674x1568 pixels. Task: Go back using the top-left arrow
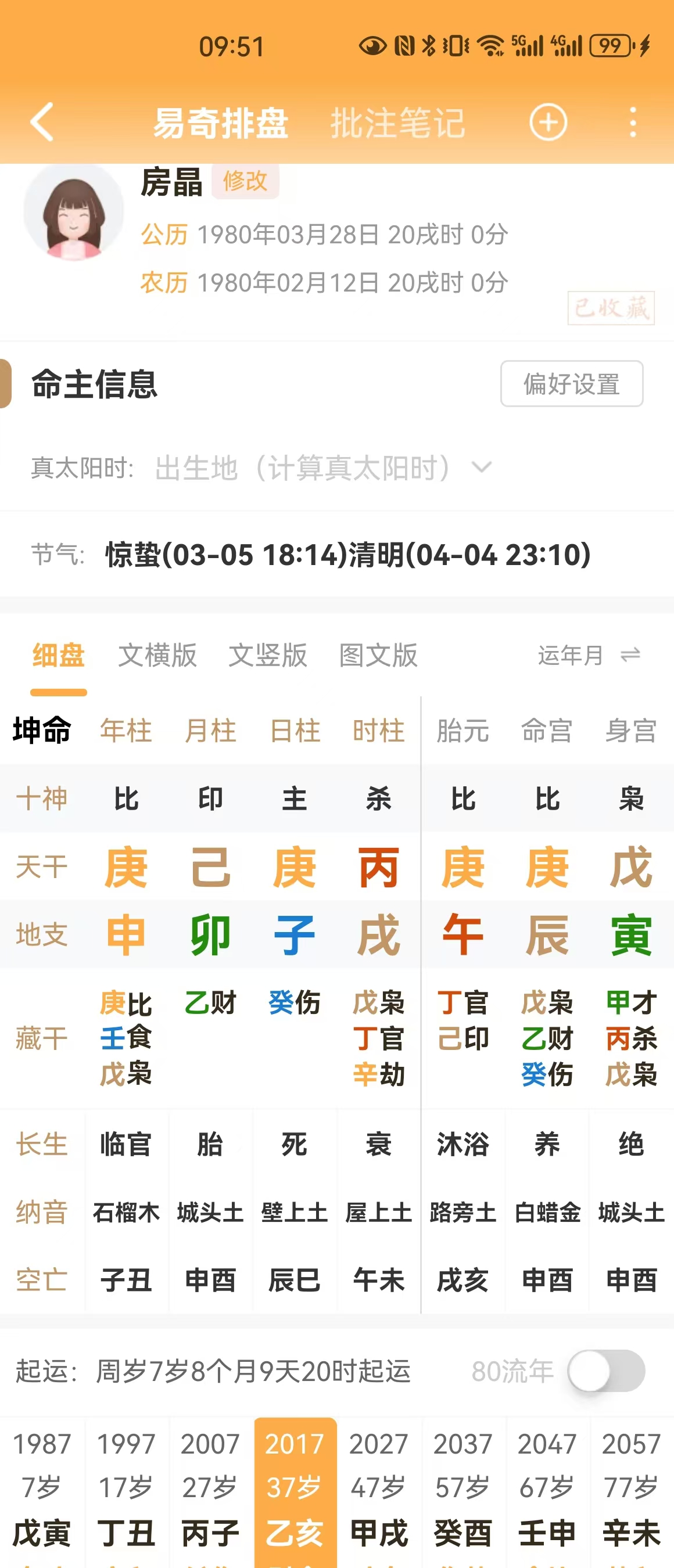click(x=42, y=123)
